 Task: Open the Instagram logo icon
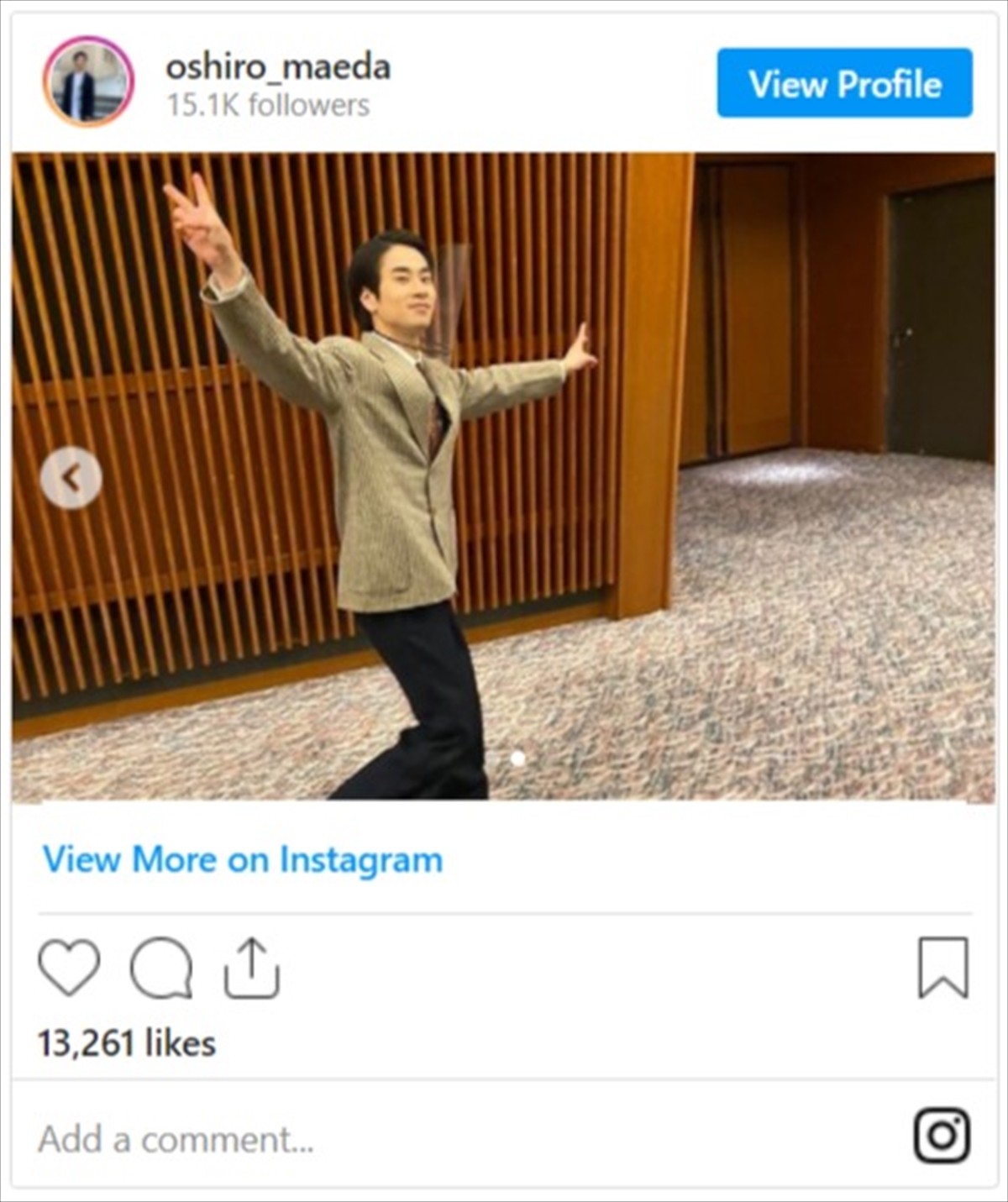pyautogui.click(x=942, y=1136)
